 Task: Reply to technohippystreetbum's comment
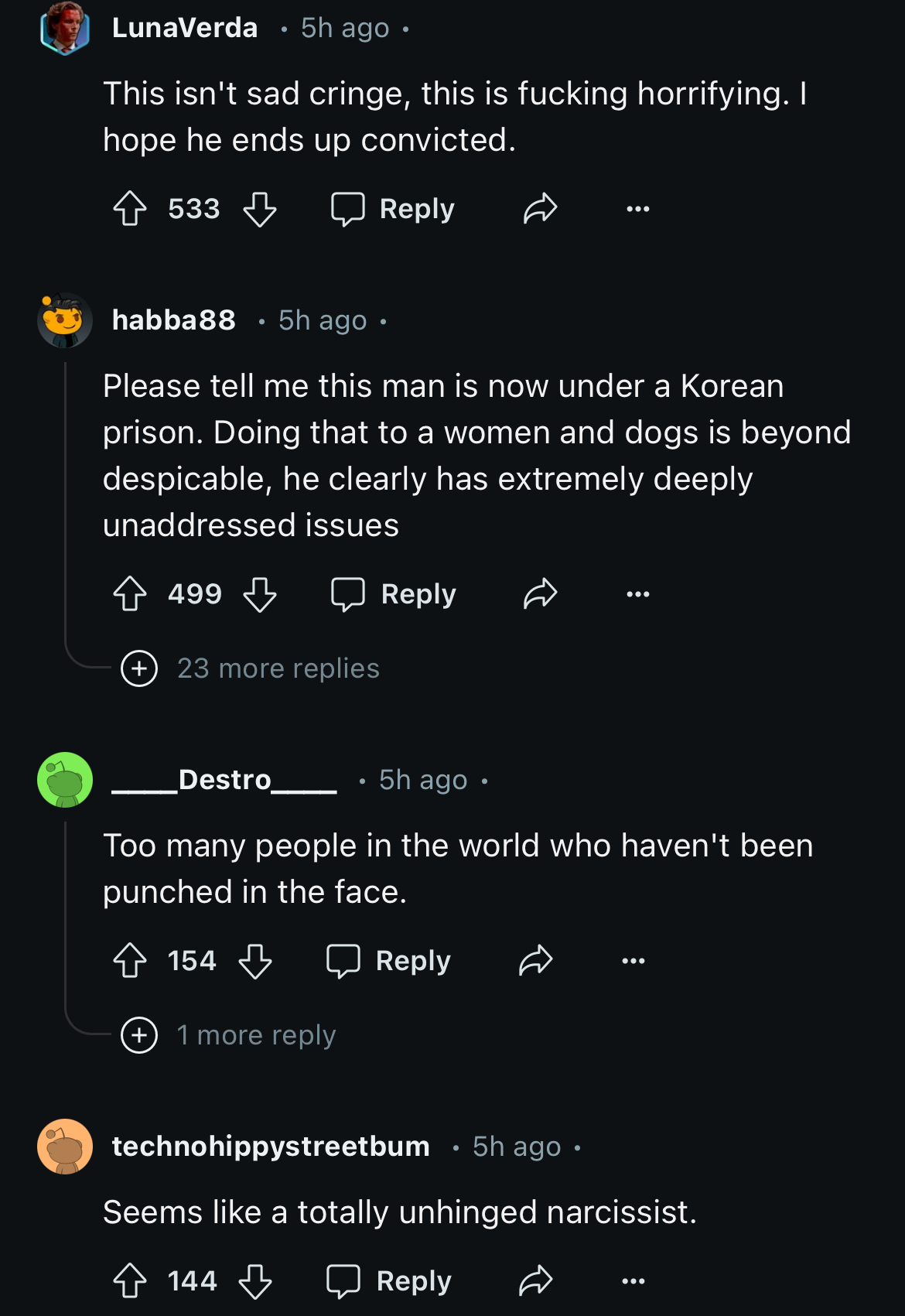tap(389, 1280)
